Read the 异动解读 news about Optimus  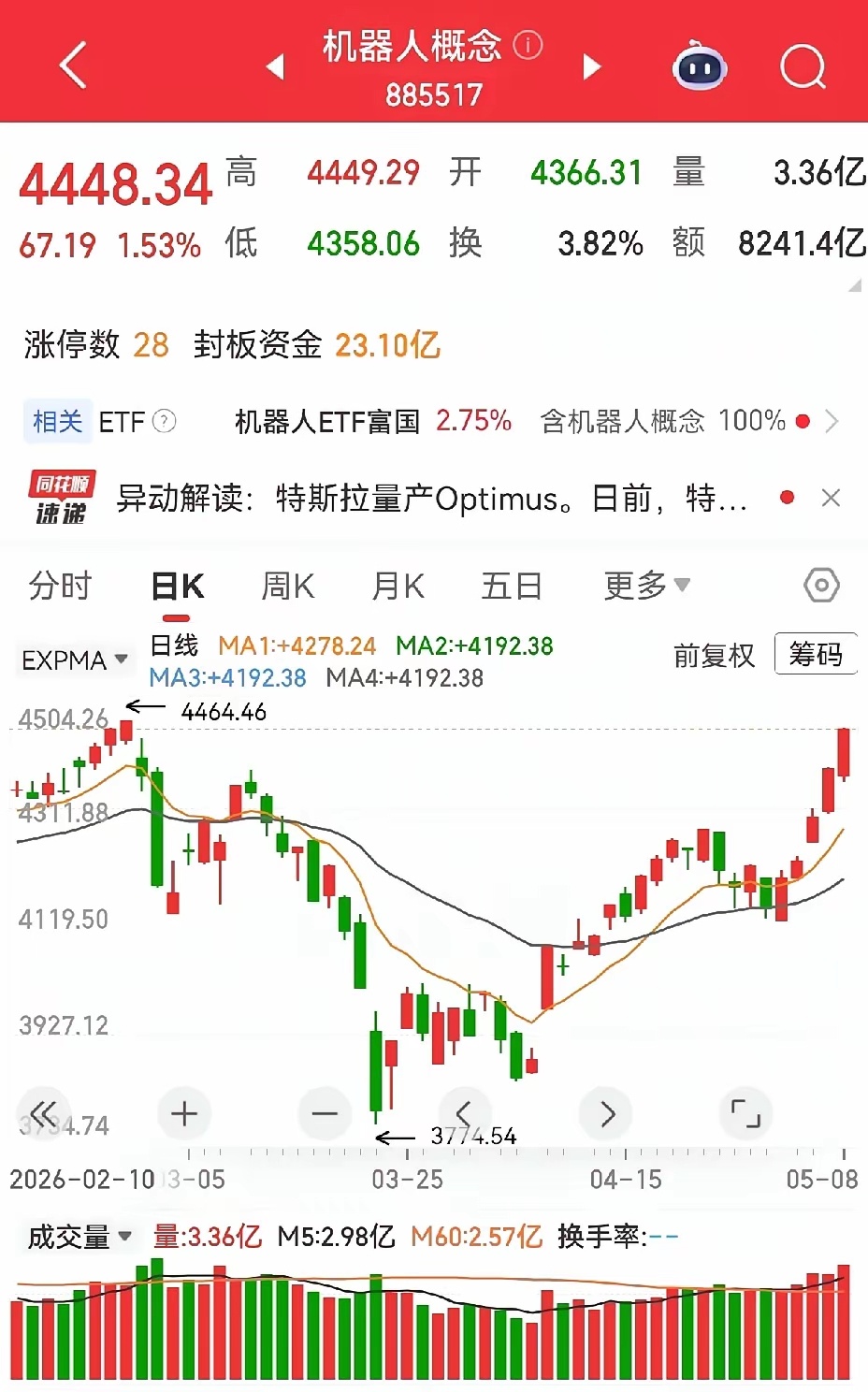[431, 499]
